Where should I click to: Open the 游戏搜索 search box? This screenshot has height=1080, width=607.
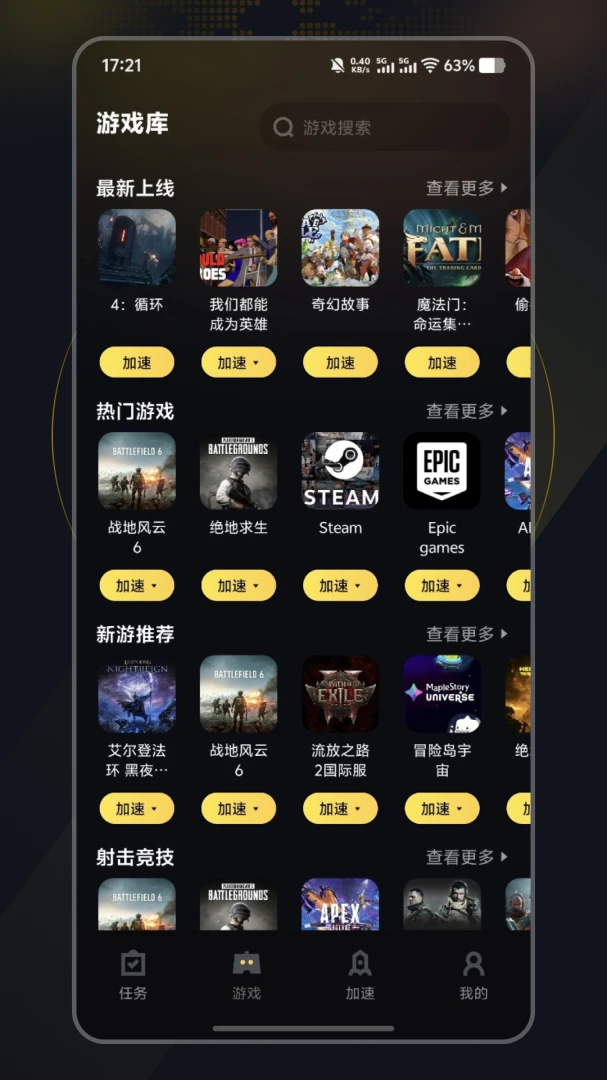tap(384, 127)
